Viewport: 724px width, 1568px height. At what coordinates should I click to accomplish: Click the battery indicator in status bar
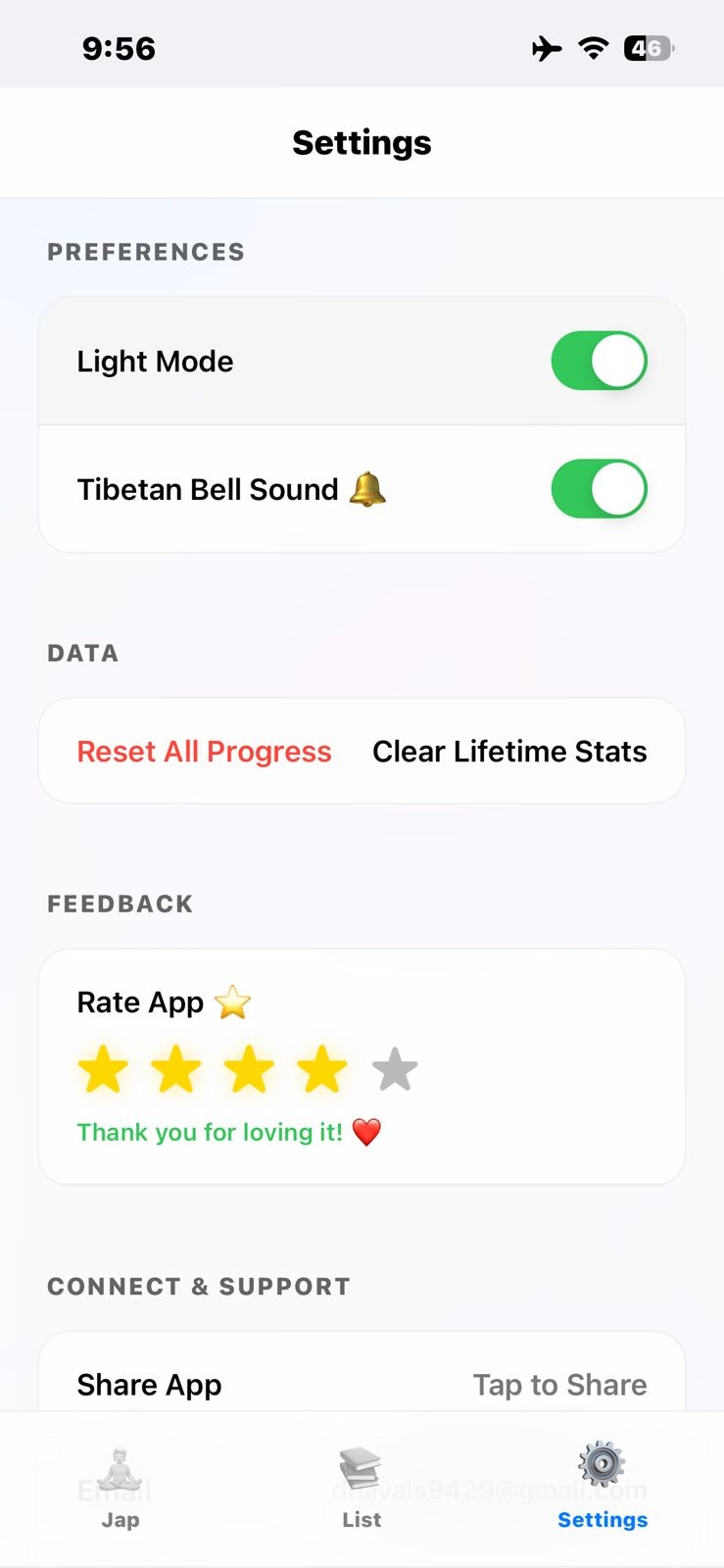tap(647, 48)
